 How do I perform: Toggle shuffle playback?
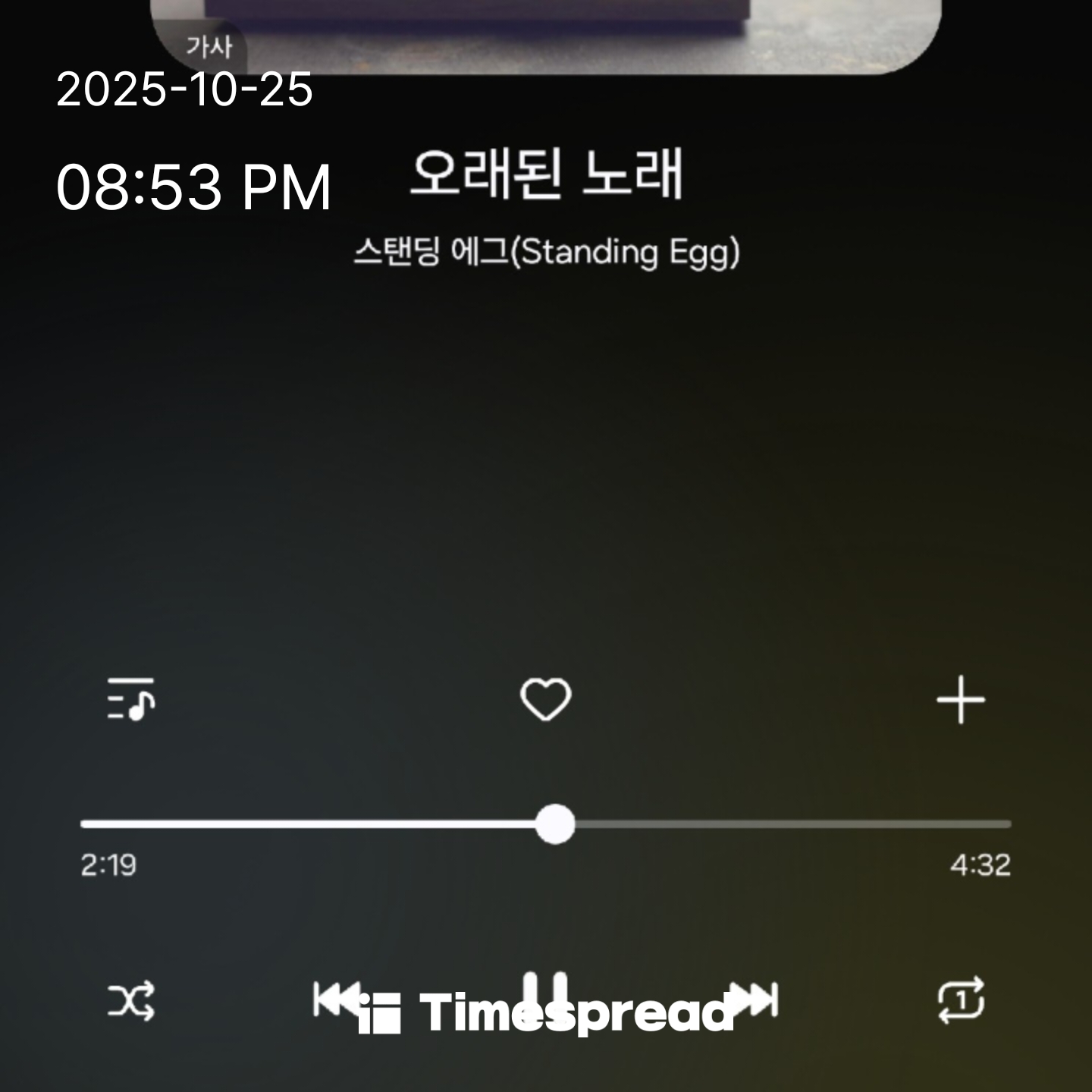(130, 1001)
